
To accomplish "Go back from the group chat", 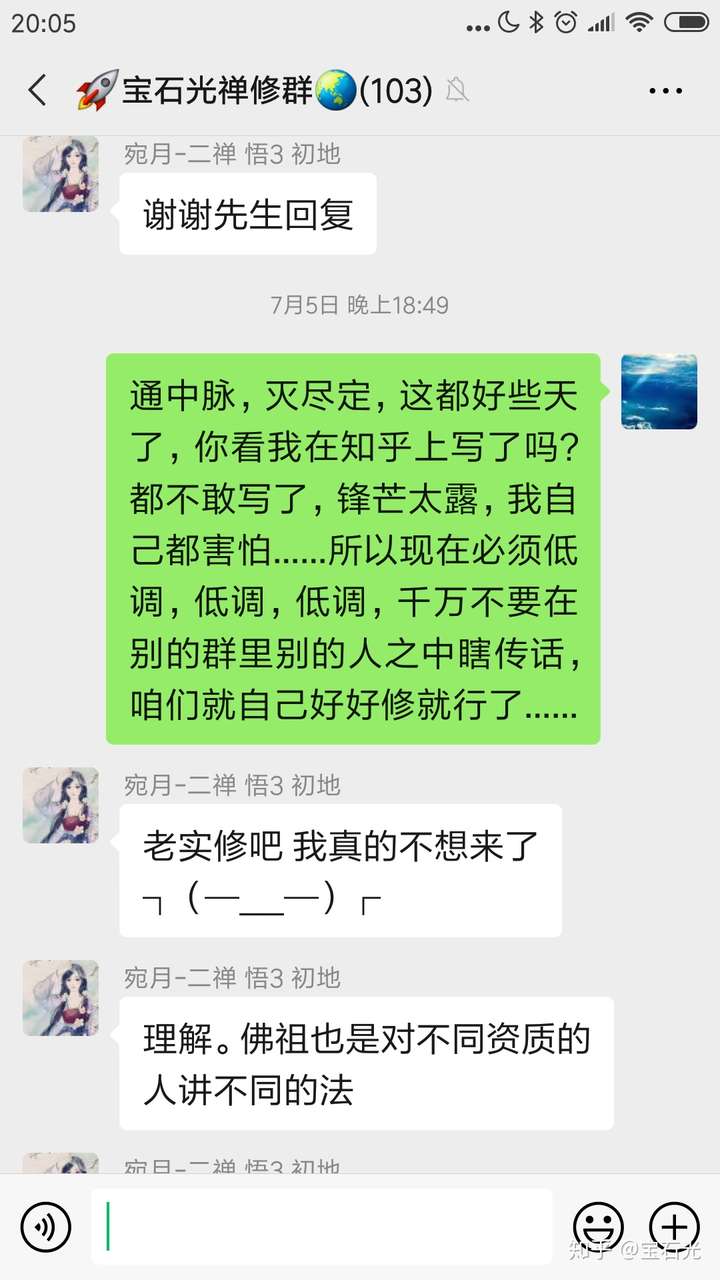I will (x=38, y=91).
